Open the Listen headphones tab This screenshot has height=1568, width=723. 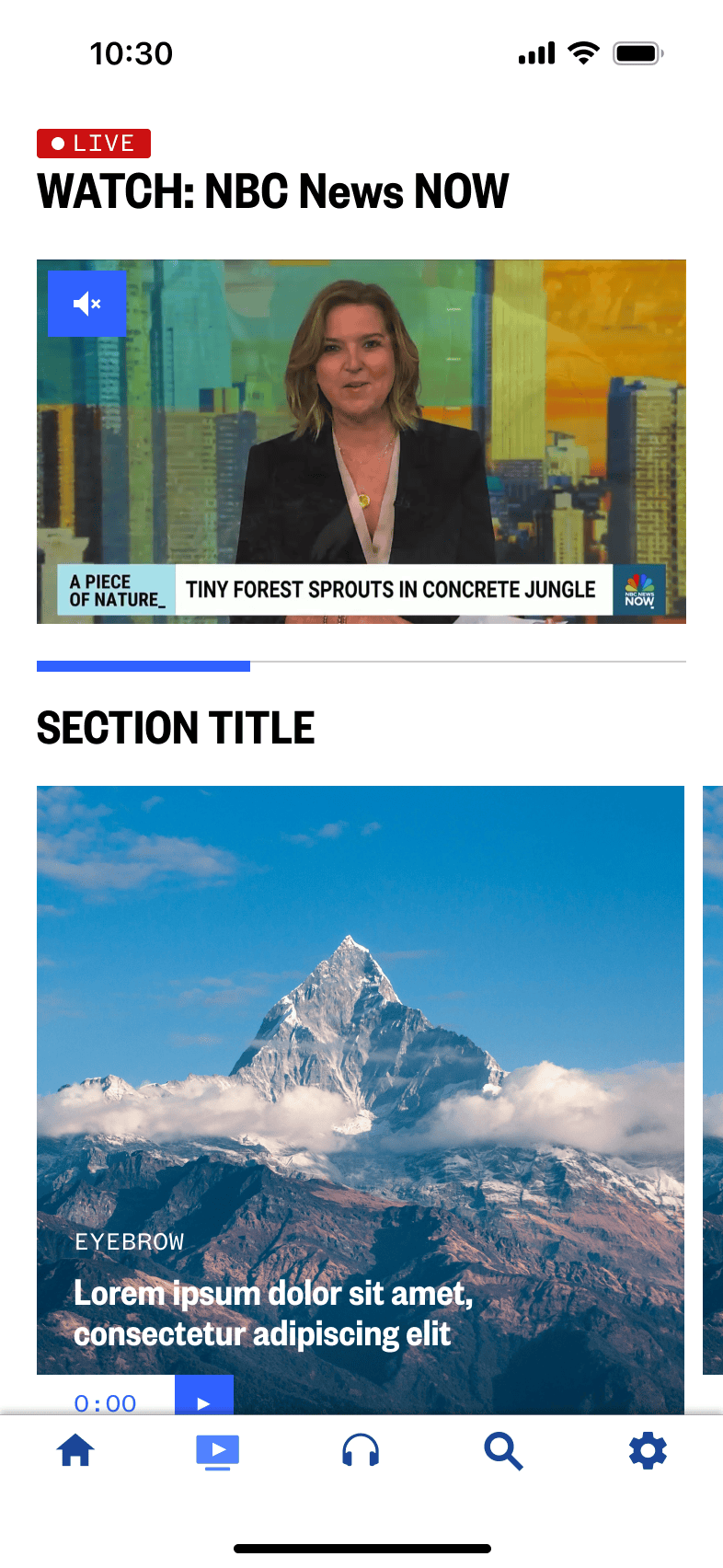pyautogui.click(x=361, y=1451)
